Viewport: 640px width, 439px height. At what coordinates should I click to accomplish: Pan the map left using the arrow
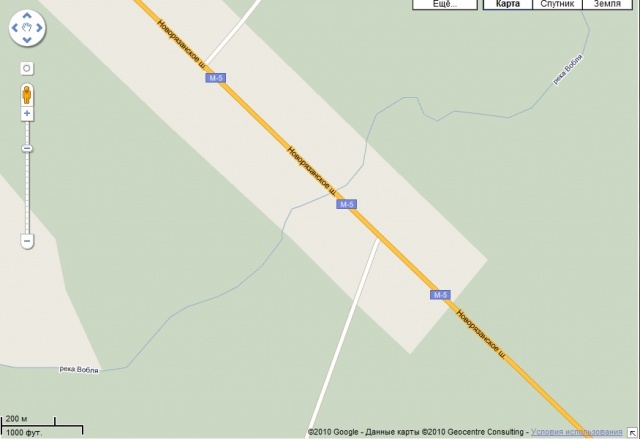pyautogui.click(x=15, y=29)
